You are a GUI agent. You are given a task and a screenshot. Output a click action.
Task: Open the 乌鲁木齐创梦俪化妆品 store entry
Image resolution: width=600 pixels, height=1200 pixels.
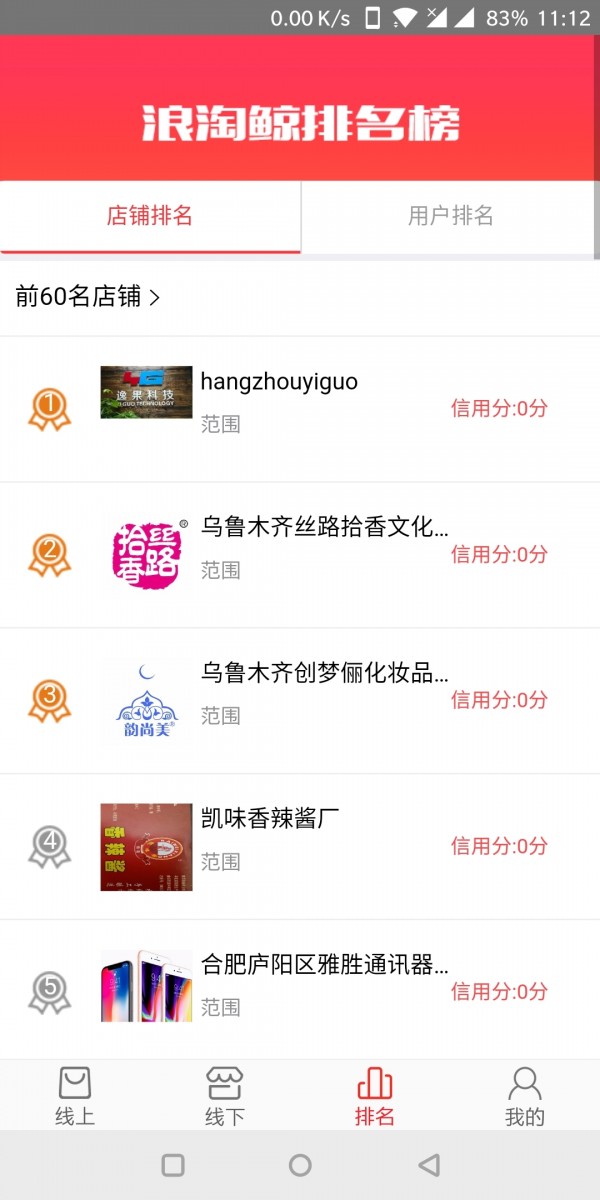click(300, 700)
